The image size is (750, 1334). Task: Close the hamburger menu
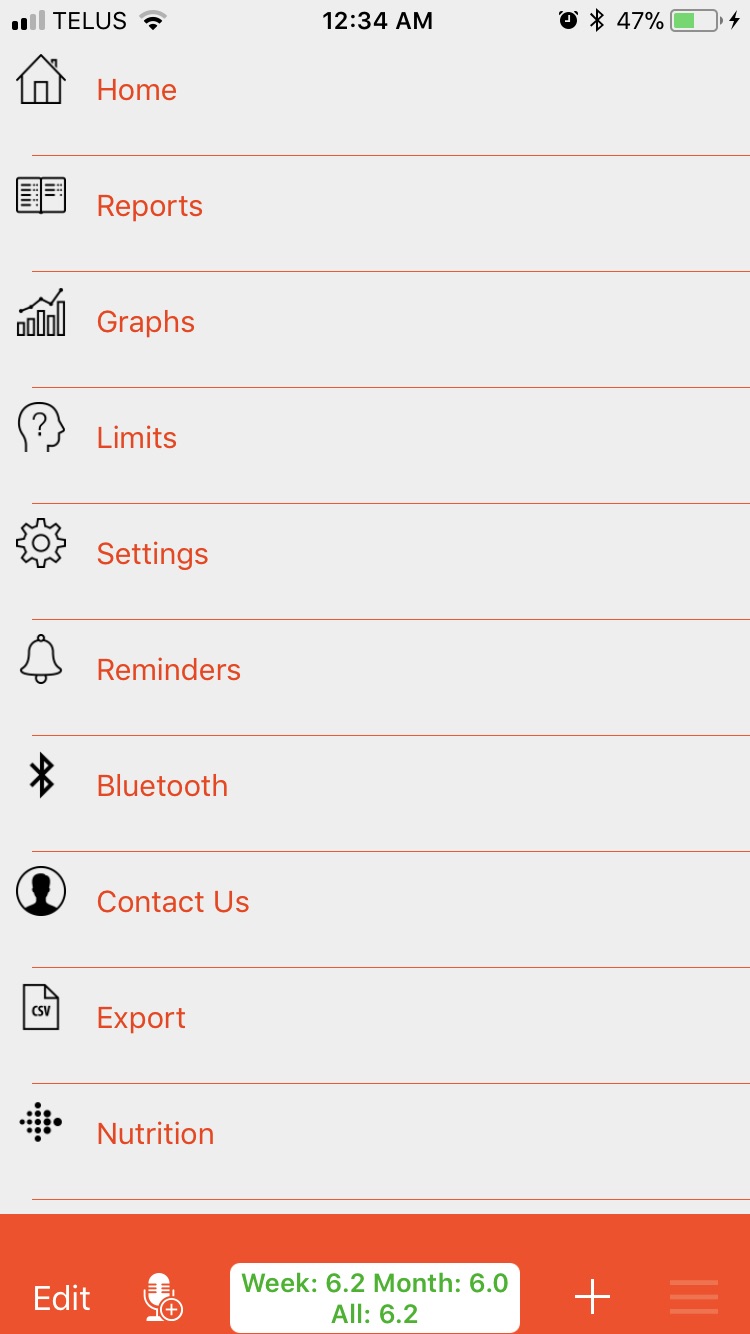point(694,1297)
